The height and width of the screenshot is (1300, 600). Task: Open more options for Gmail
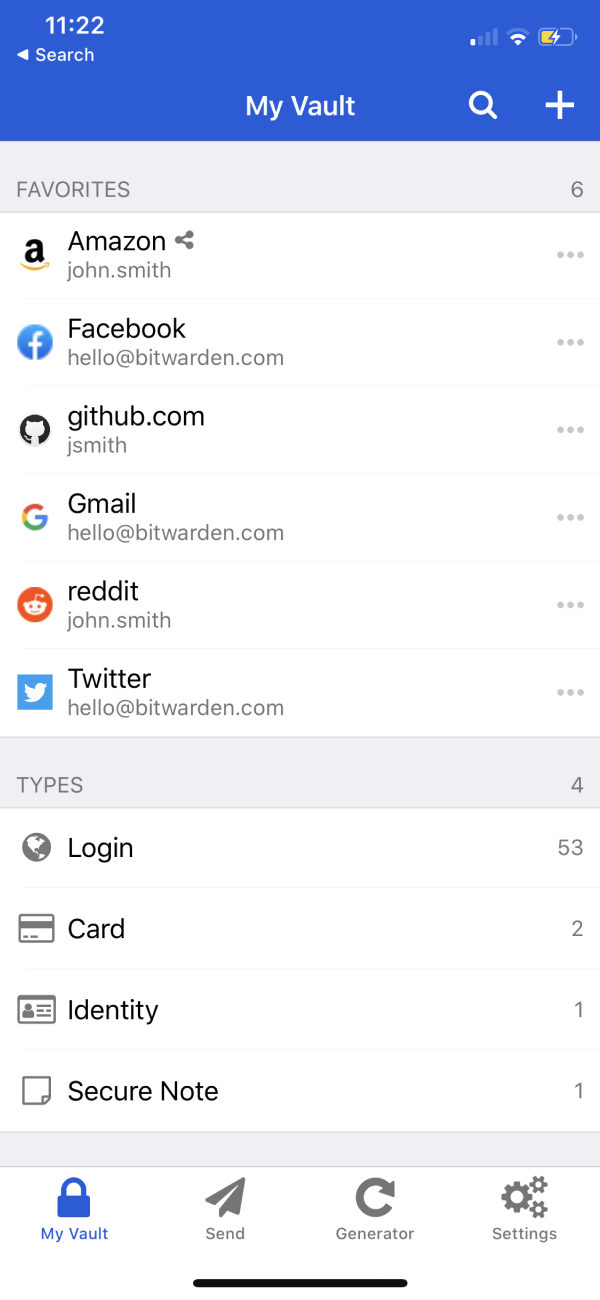coord(570,518)
